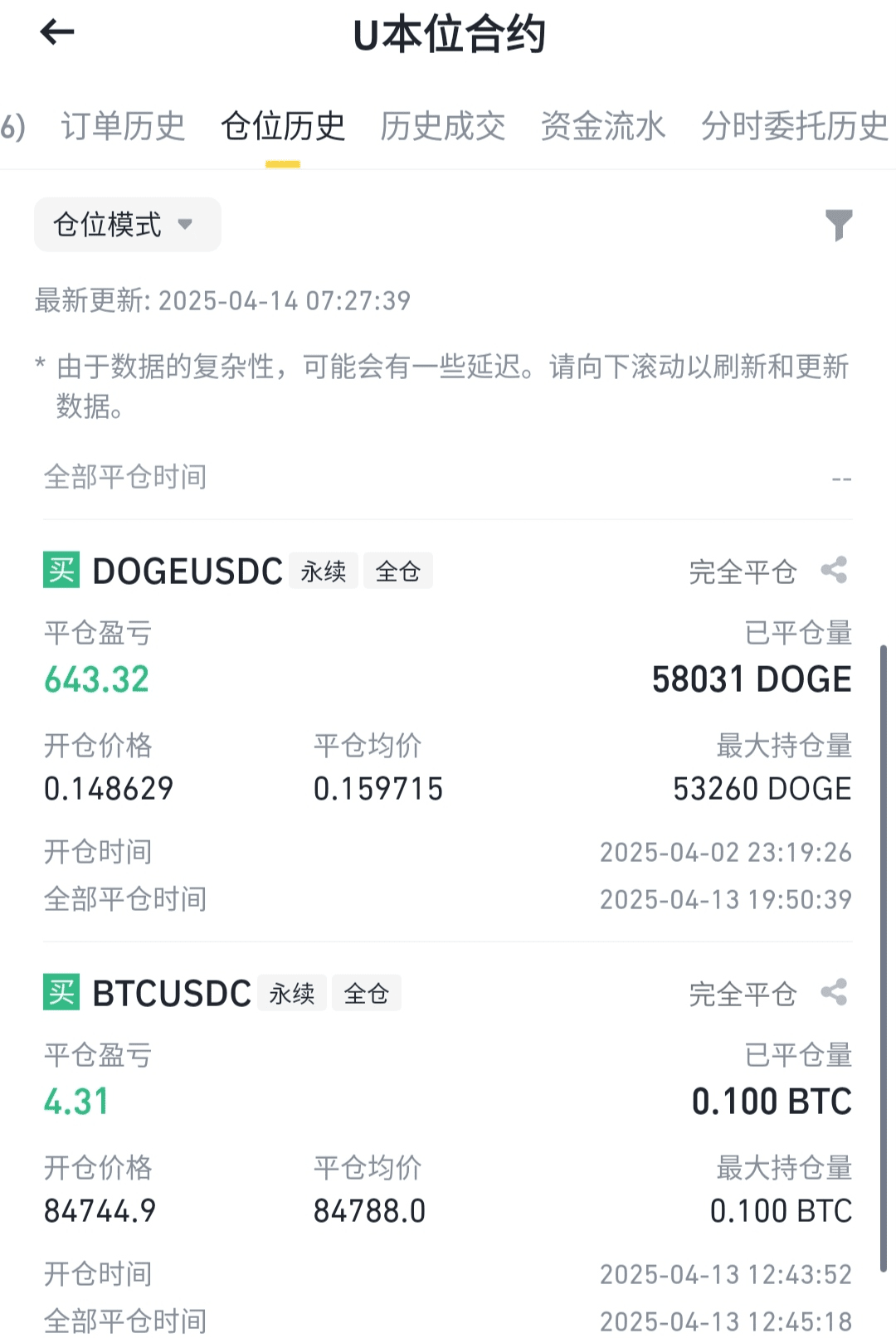Open the filter funnel icon
This screenshot has width=896, height=1338.
tap(839, 225)
